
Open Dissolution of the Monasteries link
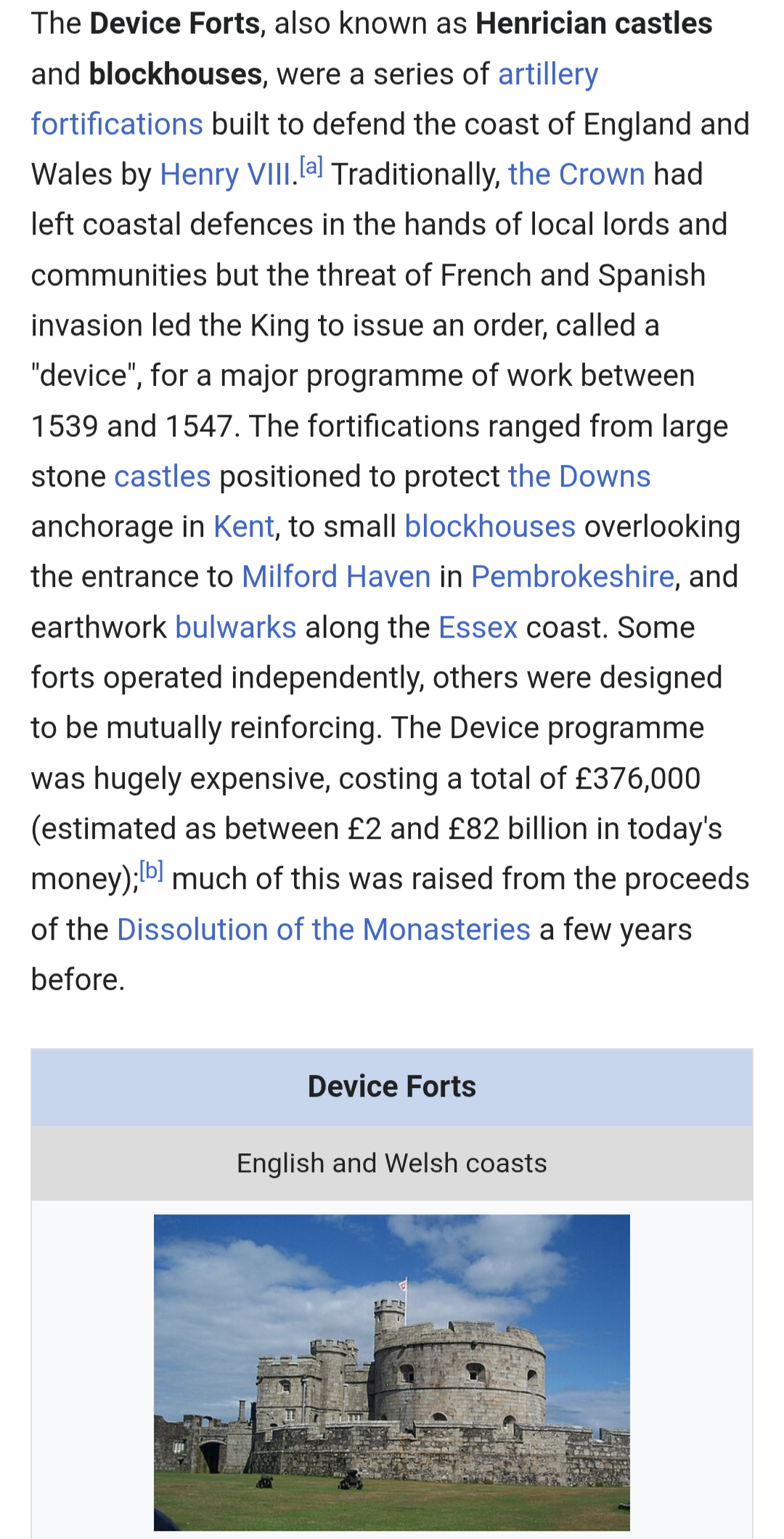[x=323, y=930]
